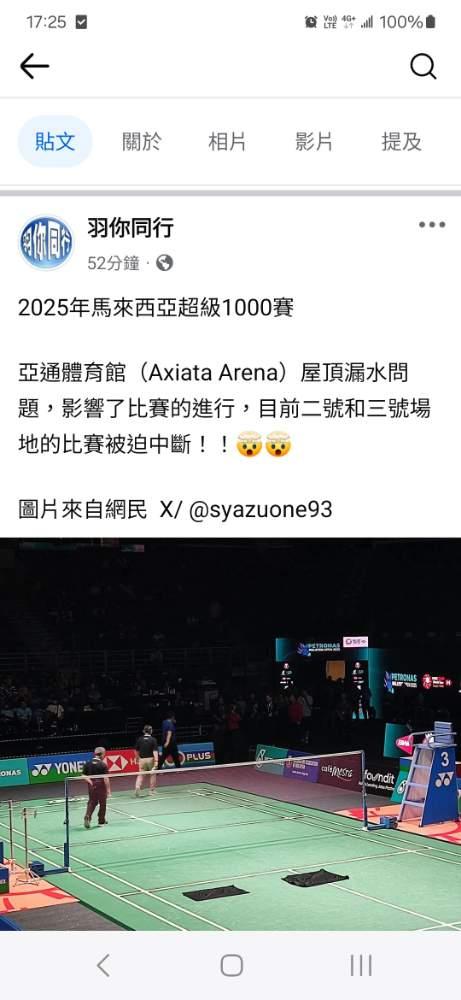Tap the system home button
The width and height of the screenshot is (461, 1000).
pyautogui.click(x=231, y=965)
